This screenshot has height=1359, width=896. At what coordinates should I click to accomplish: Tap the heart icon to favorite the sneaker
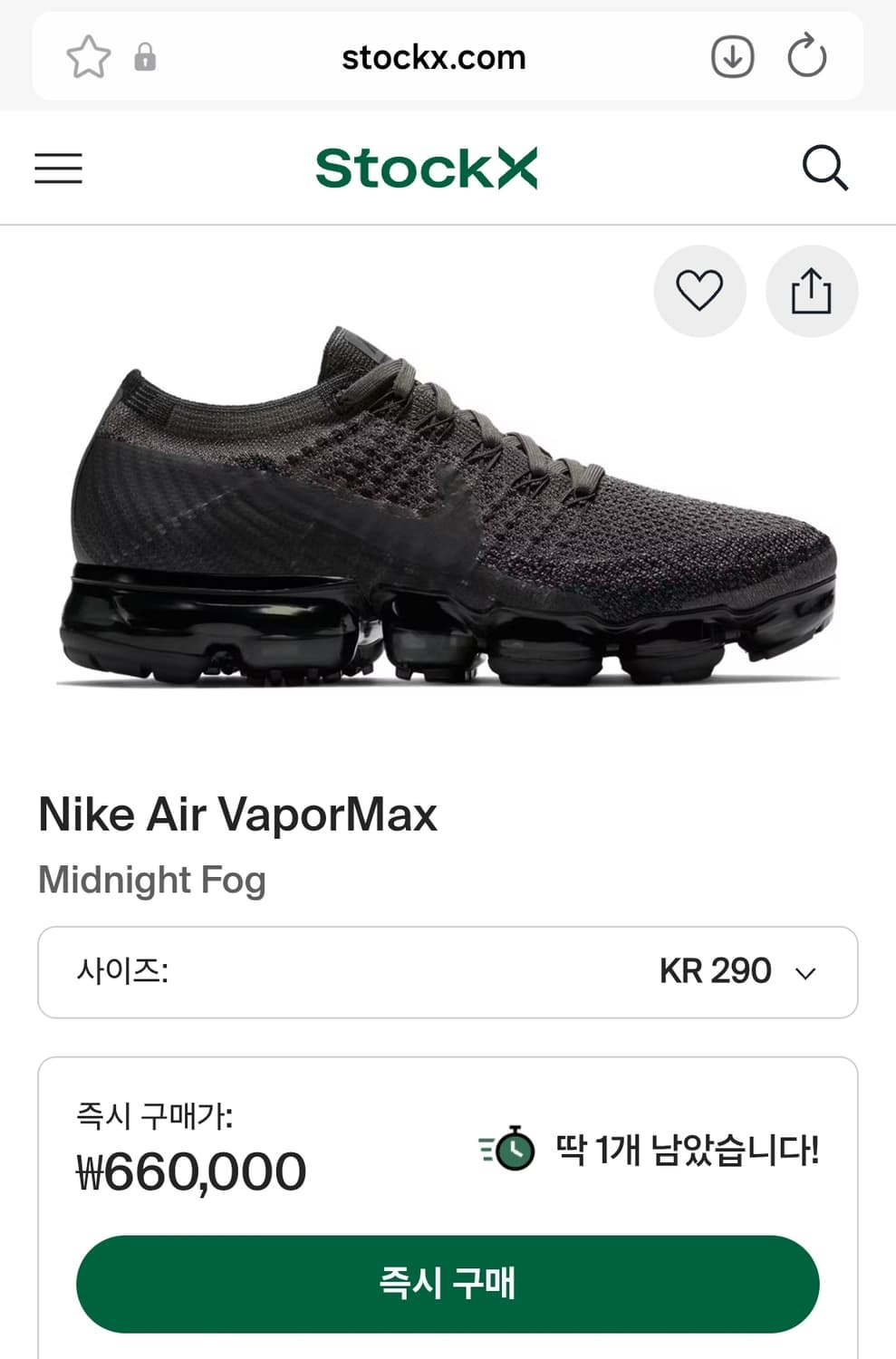pyautogui.click(x=699, y=291)
